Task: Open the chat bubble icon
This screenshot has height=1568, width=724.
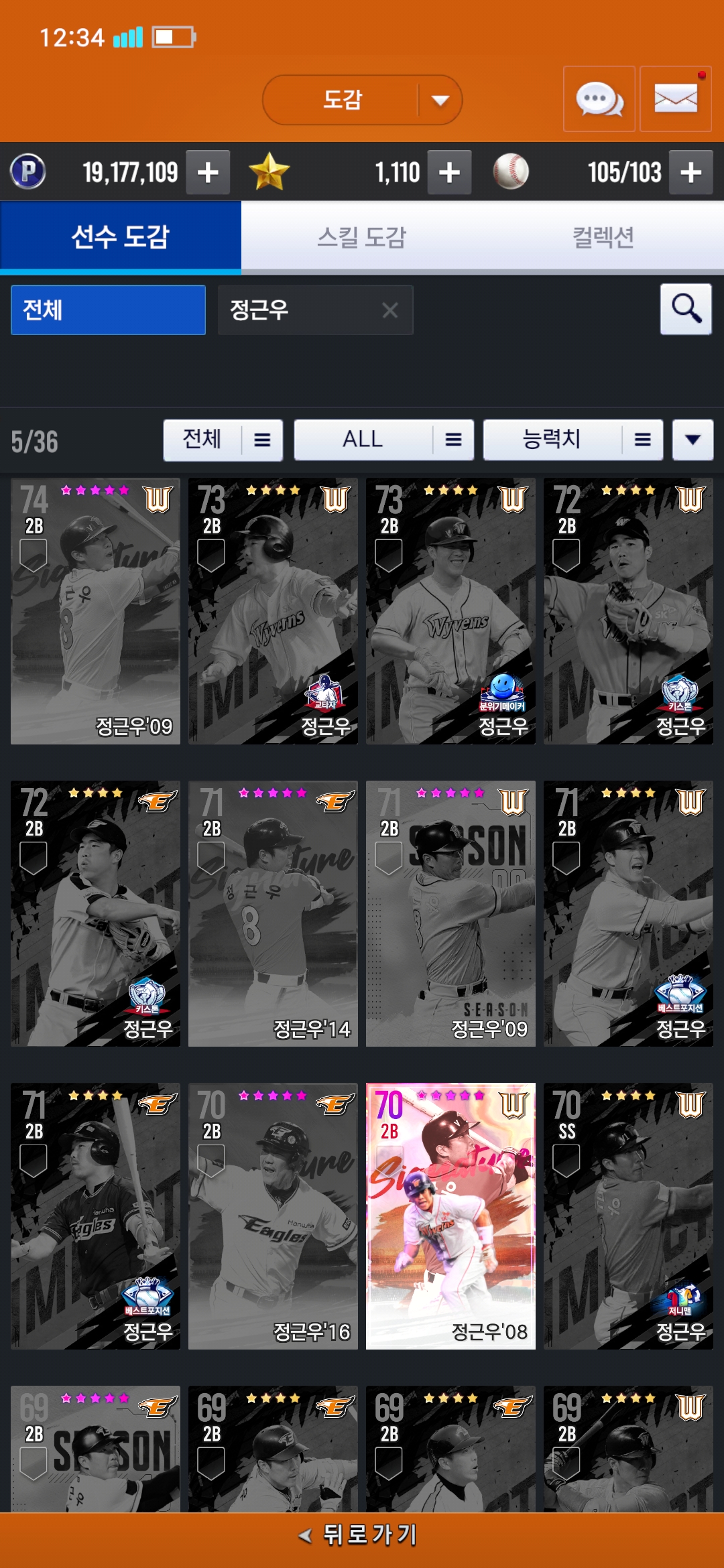Action: tap(599, 99)
